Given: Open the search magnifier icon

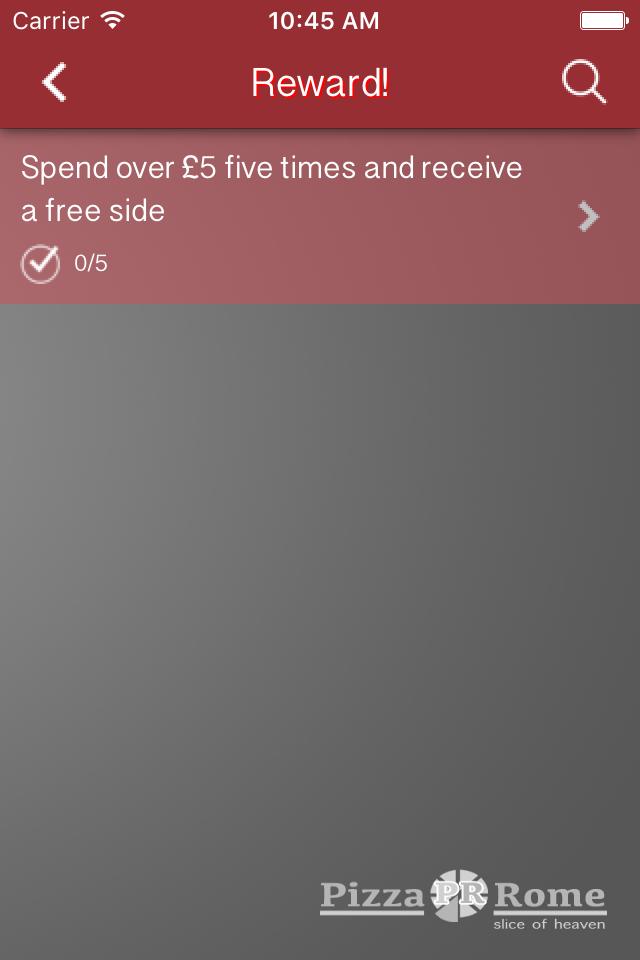Looking at the screenshot, I should point(584,82).
